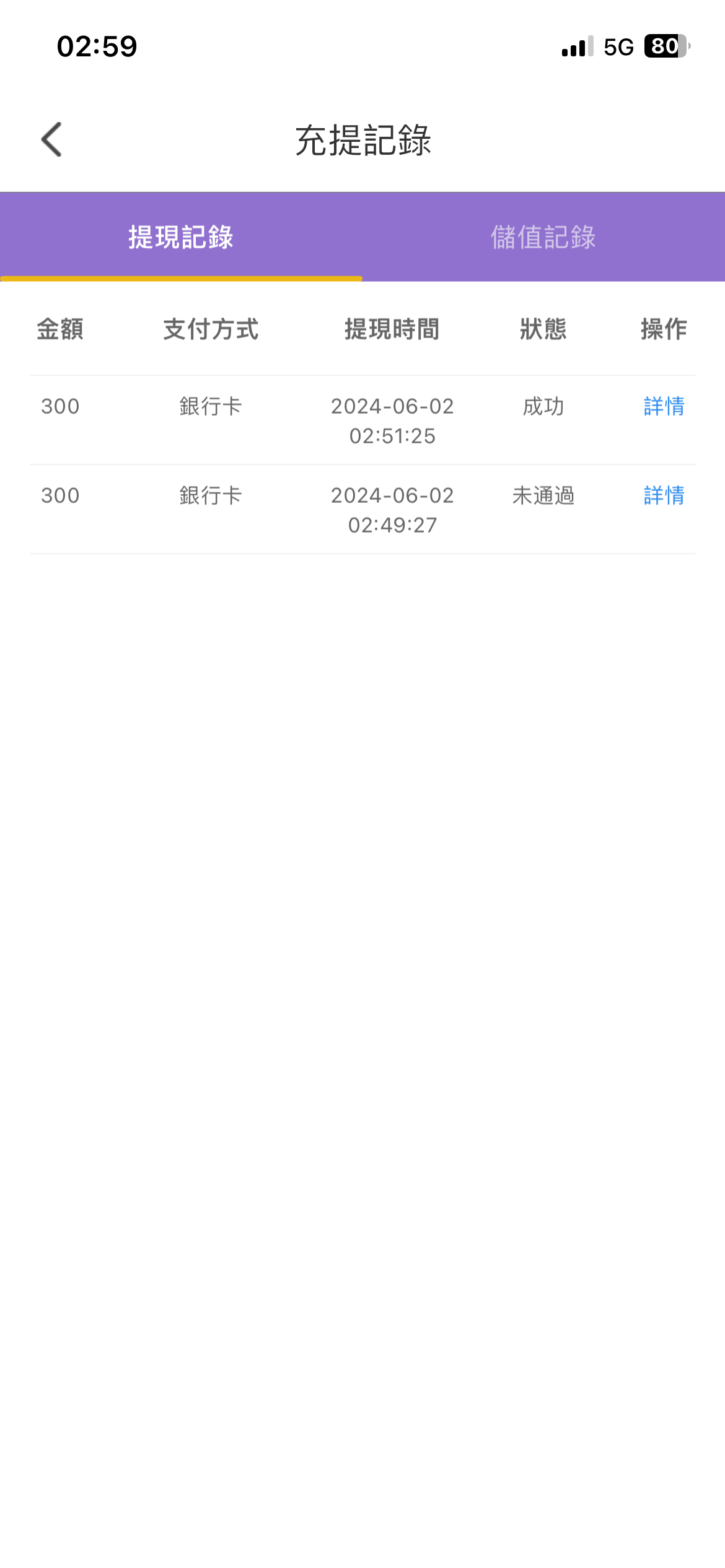
Task: Tap the cellular signal bars icon
Action: point(573,46)
